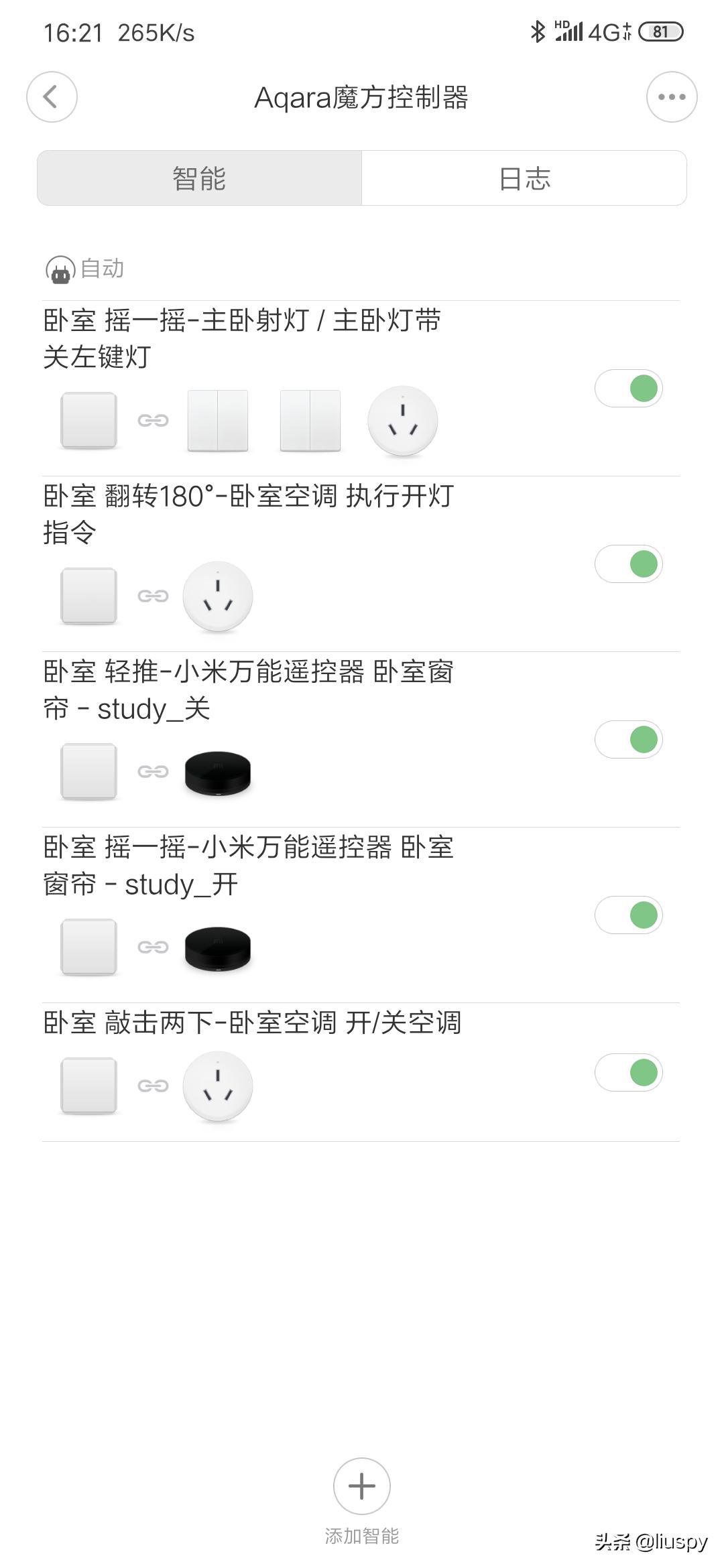Screen dimensions: 724x1568
Task: Click the socket icon in the 摇一摇 主卧射灯 rule
Action: pyautogui.click(x=401, y=420)
